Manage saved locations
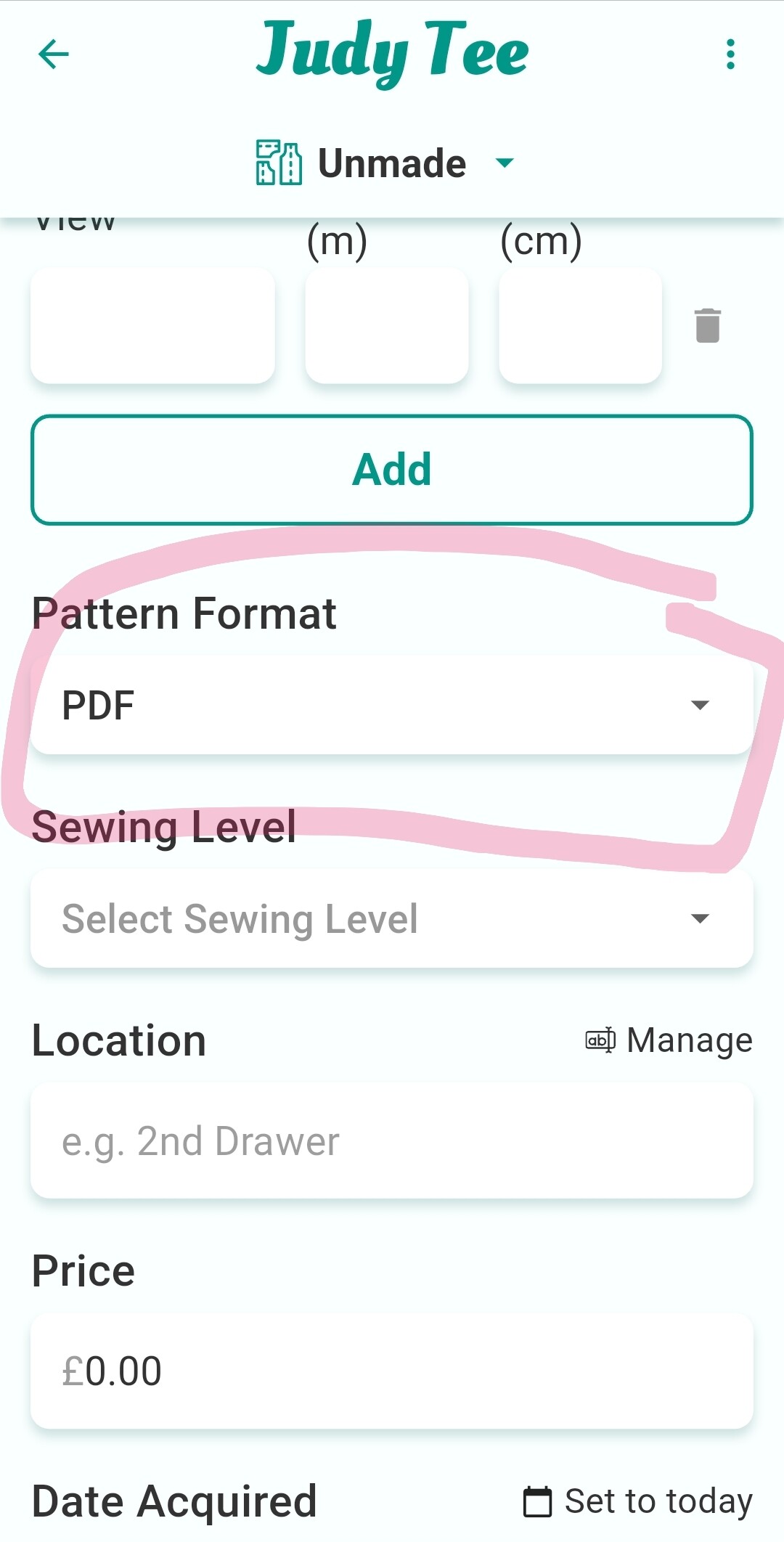Image resolution: width=784 pixels, height=1542 pixels. 669,1040
